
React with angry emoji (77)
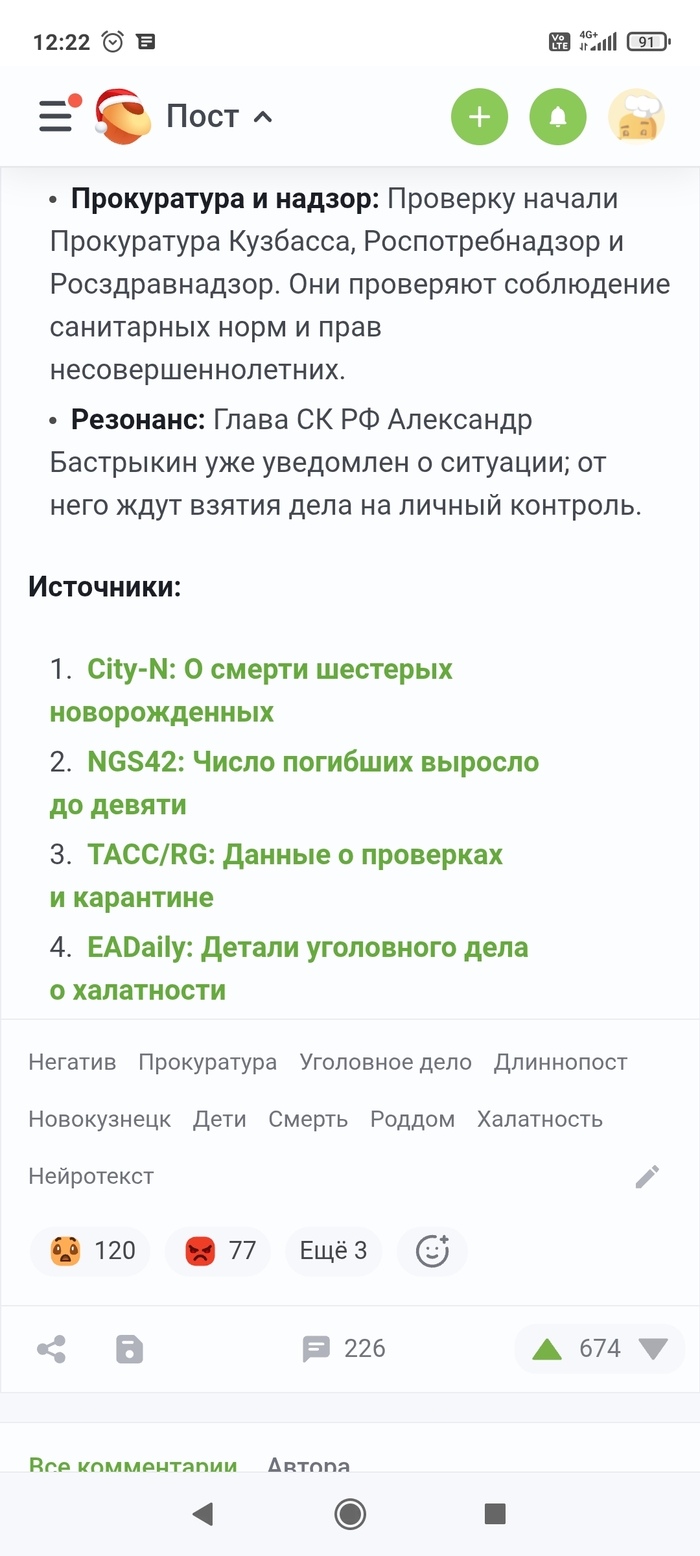coord(220,1251)
